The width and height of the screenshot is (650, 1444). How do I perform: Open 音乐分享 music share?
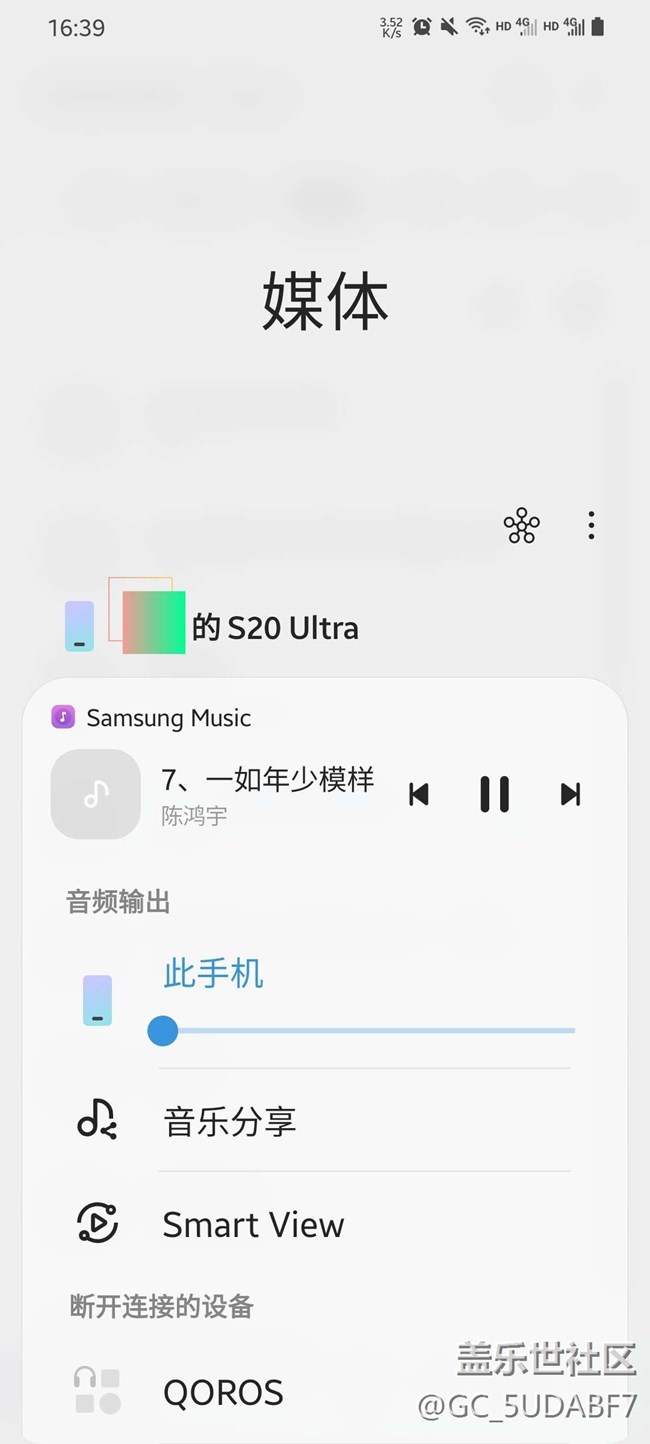click(230, 1121)
